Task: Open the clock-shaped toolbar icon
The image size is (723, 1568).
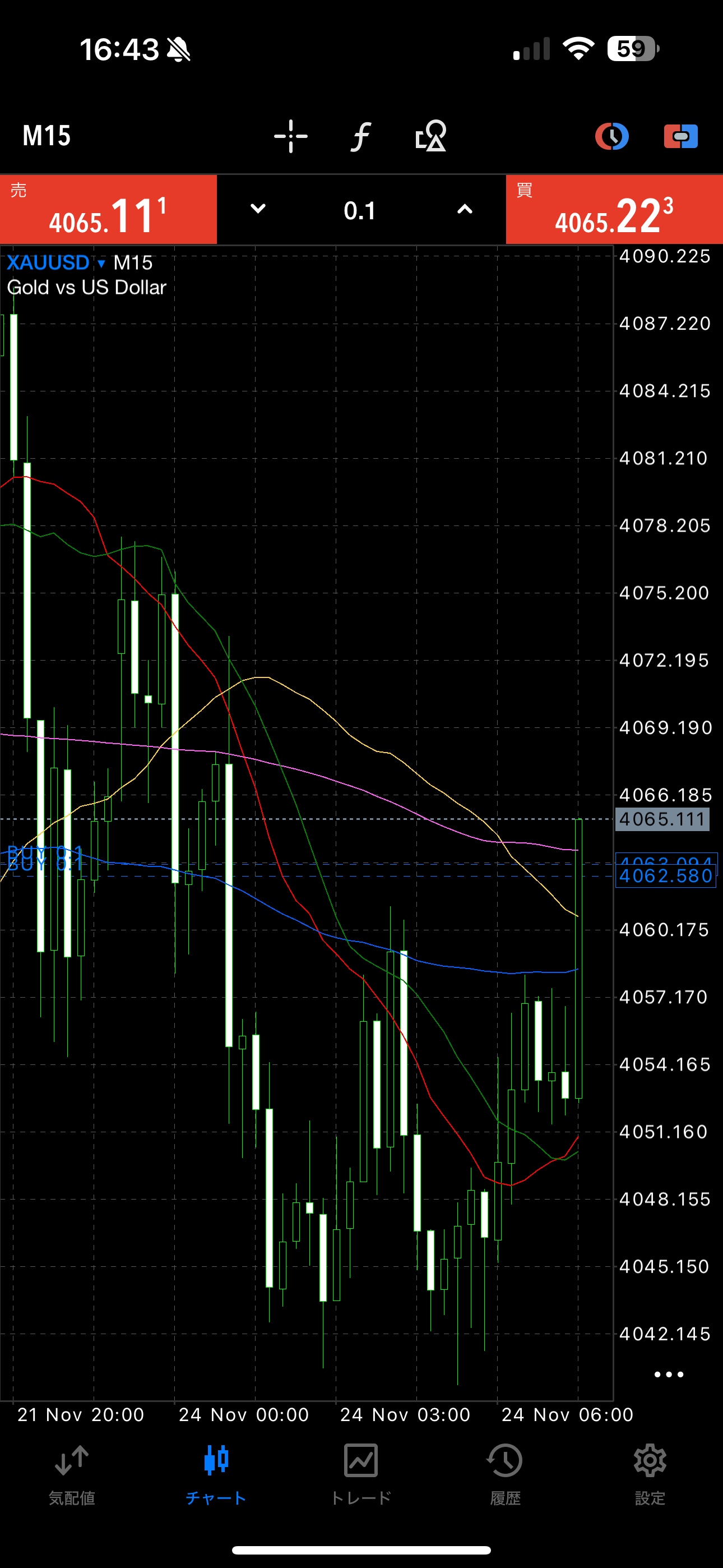Action: 611,136
